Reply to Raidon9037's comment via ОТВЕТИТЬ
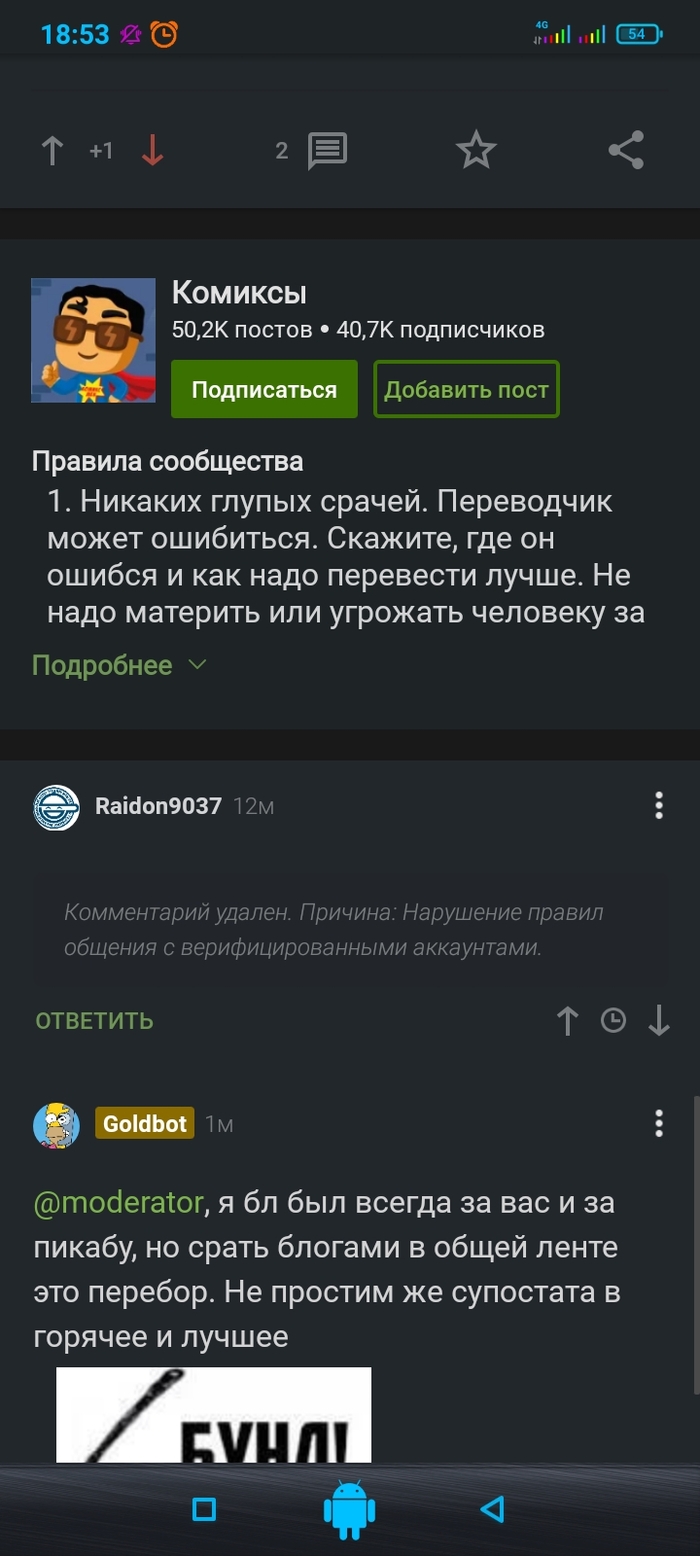This screenshot has width=700, height=1556. 94,1020
